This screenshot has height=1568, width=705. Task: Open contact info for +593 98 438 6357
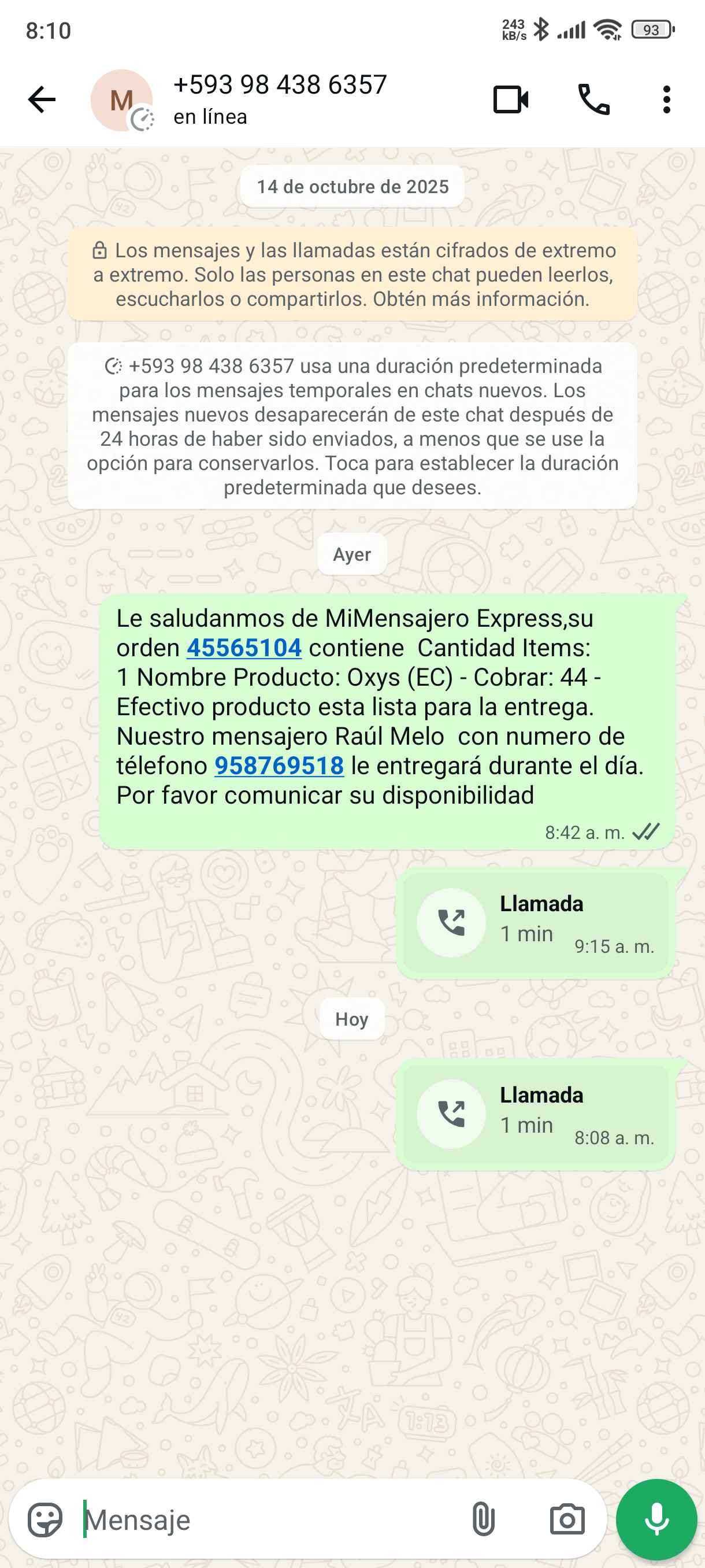click(x=280, y=99)
